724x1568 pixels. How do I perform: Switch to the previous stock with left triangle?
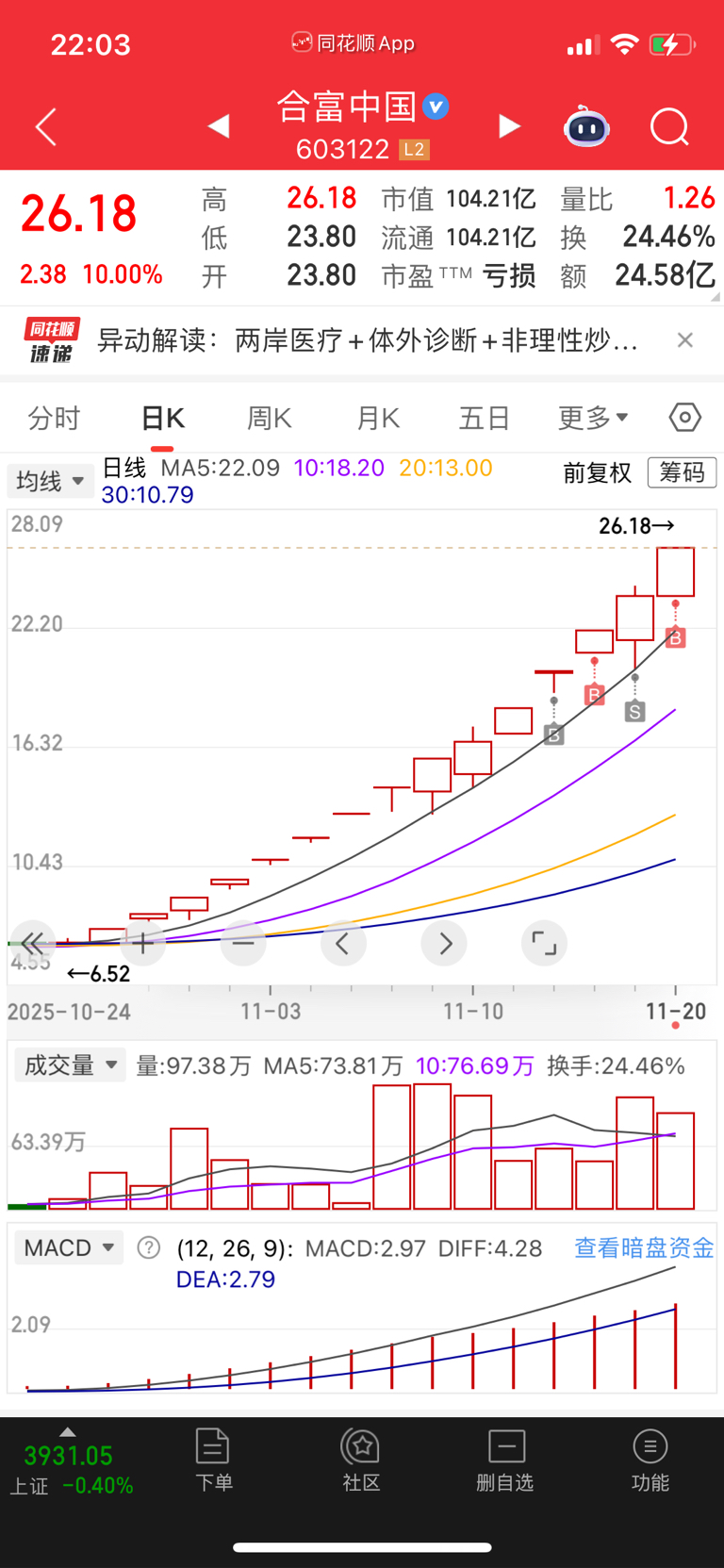[219, 126]
